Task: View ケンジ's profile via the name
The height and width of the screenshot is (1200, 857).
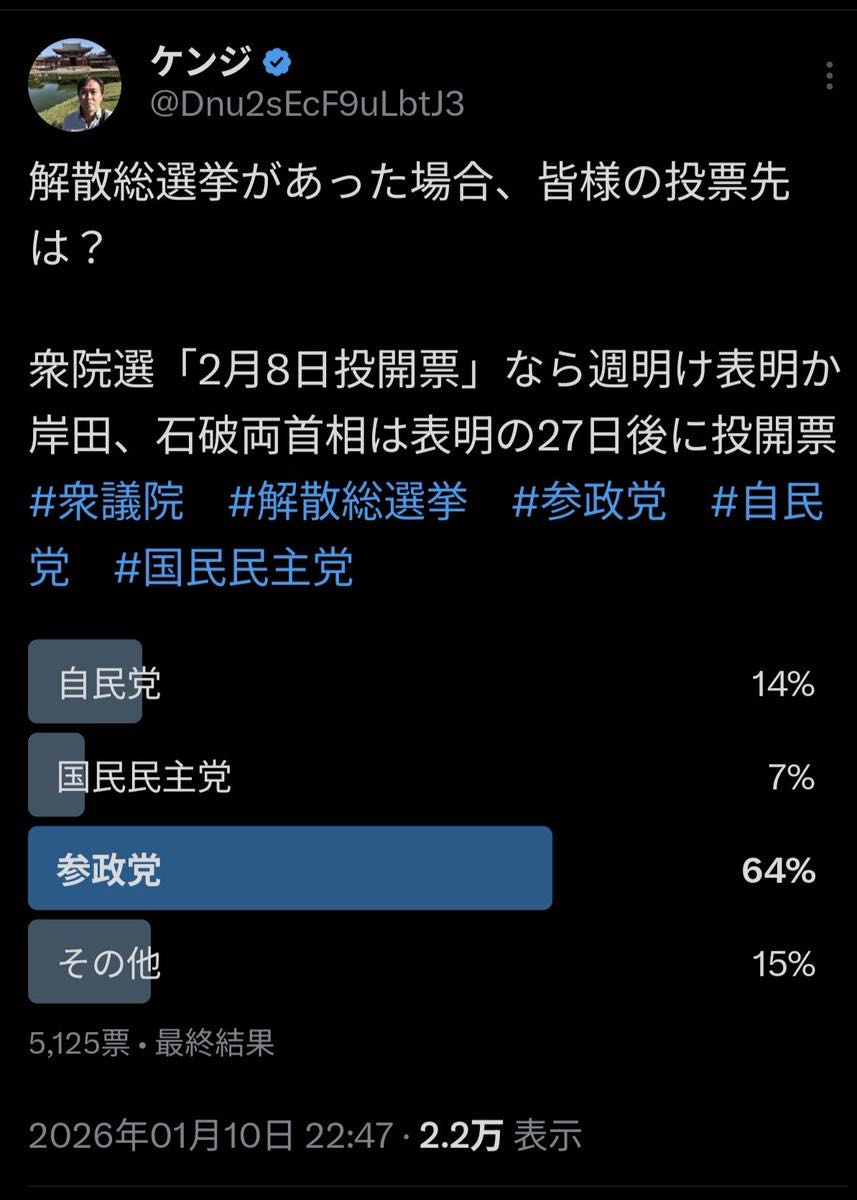Action: tap(202, 62)
